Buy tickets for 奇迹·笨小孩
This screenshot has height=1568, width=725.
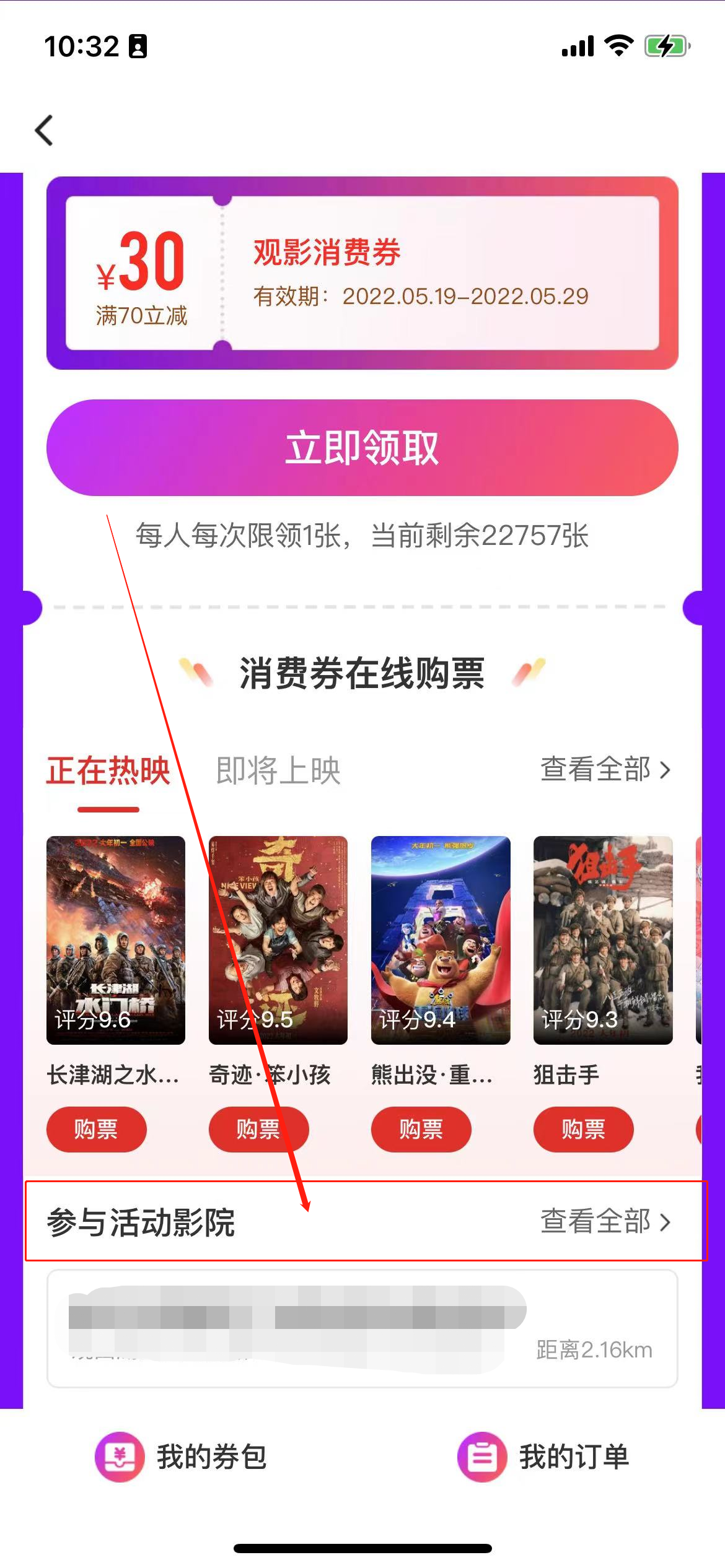[x=258, y=1129]
